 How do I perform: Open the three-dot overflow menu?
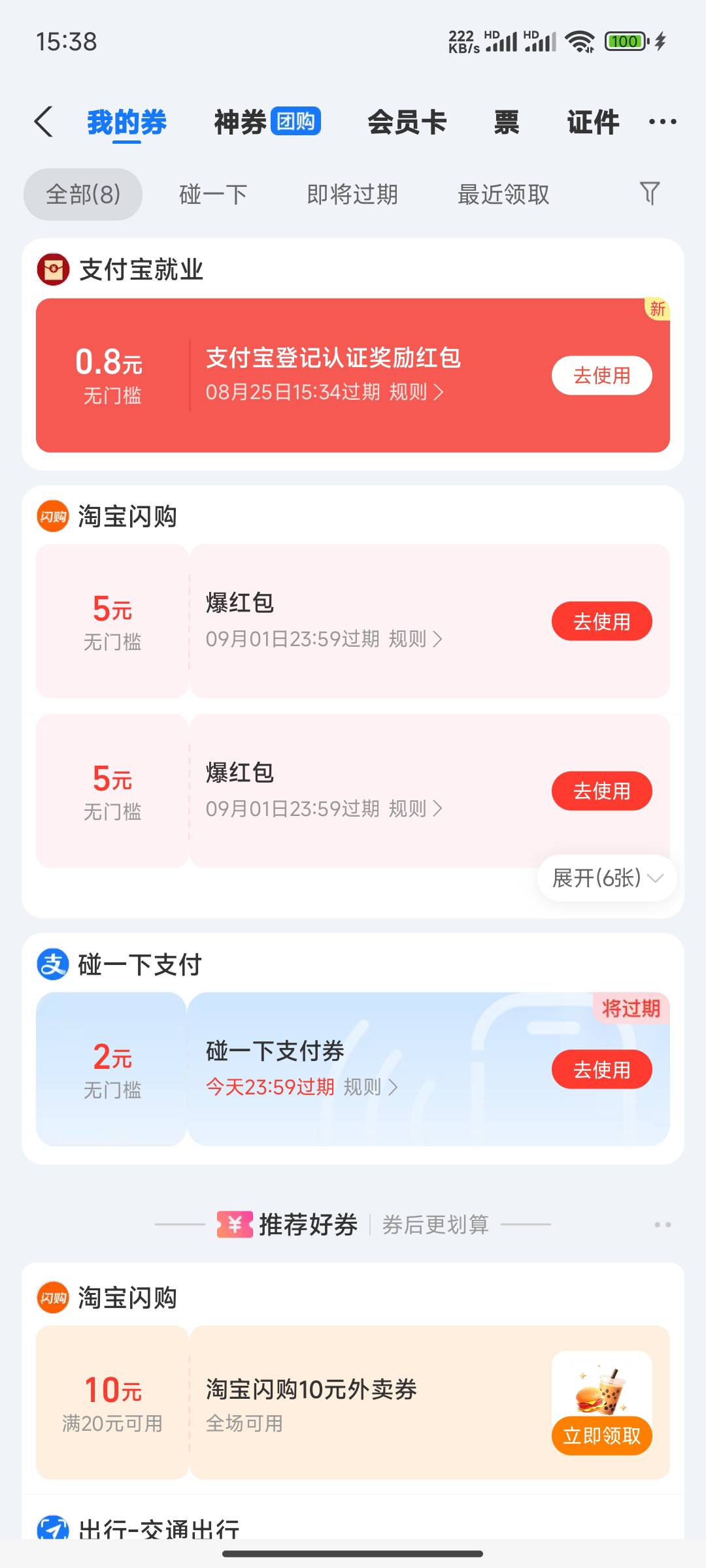click(x=662, y=122)
